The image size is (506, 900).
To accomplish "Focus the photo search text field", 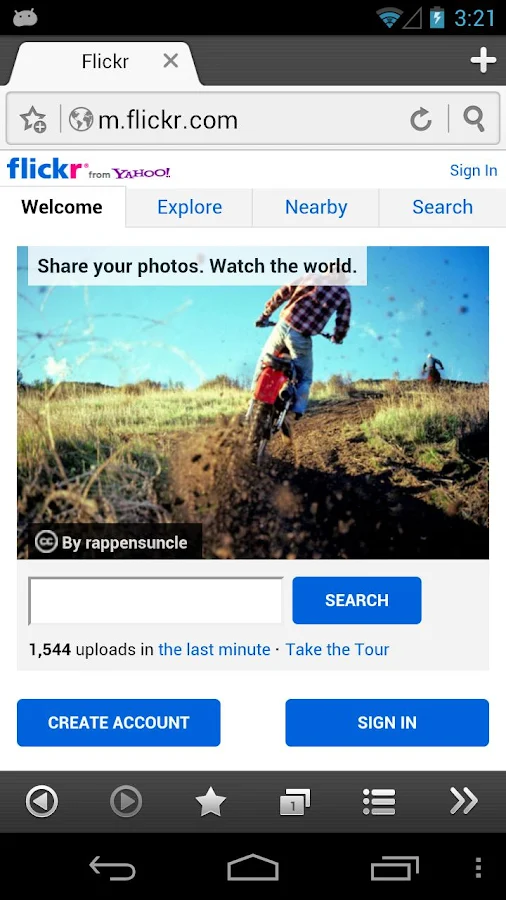I will click(156, 600).
